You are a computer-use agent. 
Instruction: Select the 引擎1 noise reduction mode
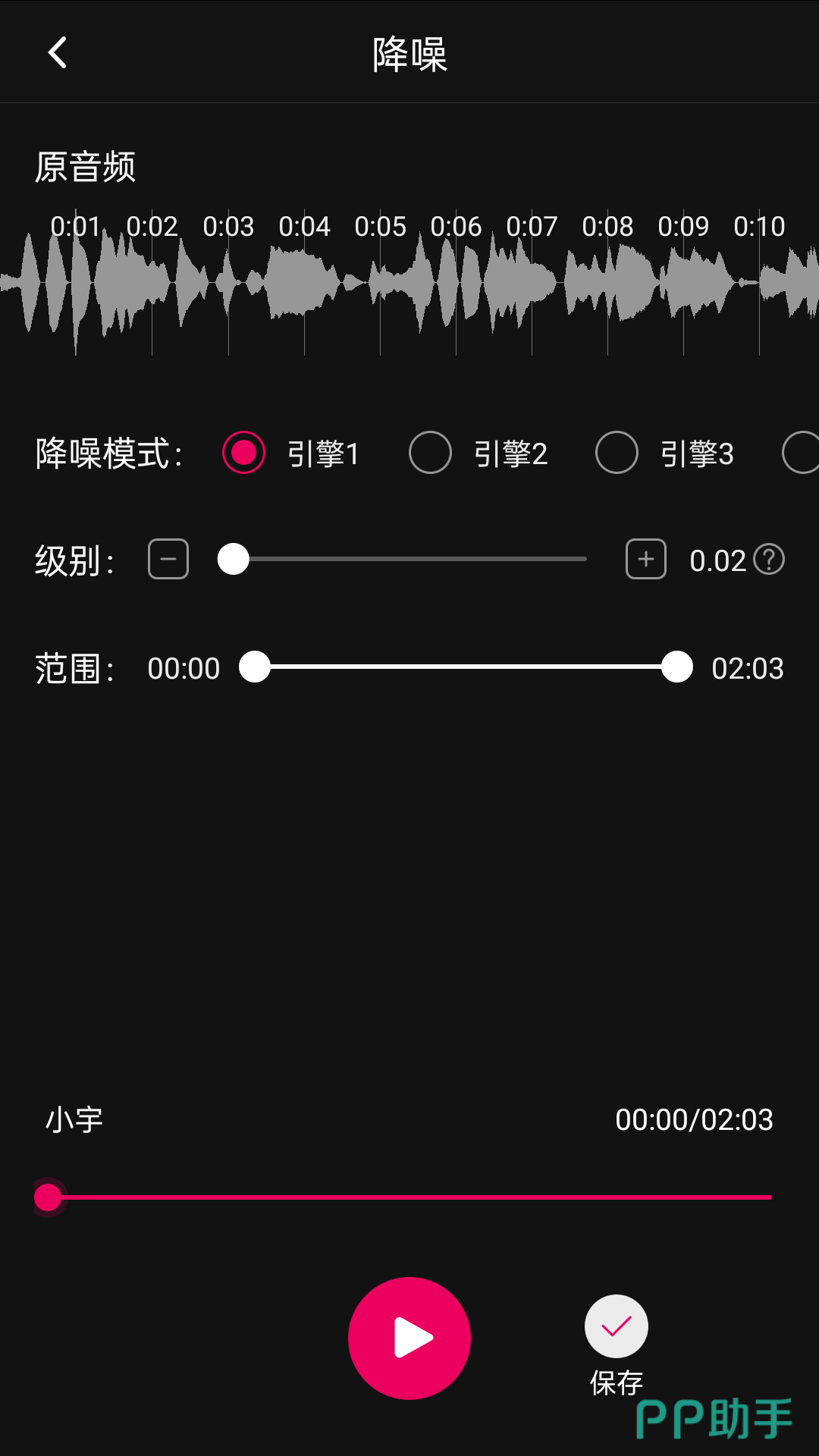point(243,453)
